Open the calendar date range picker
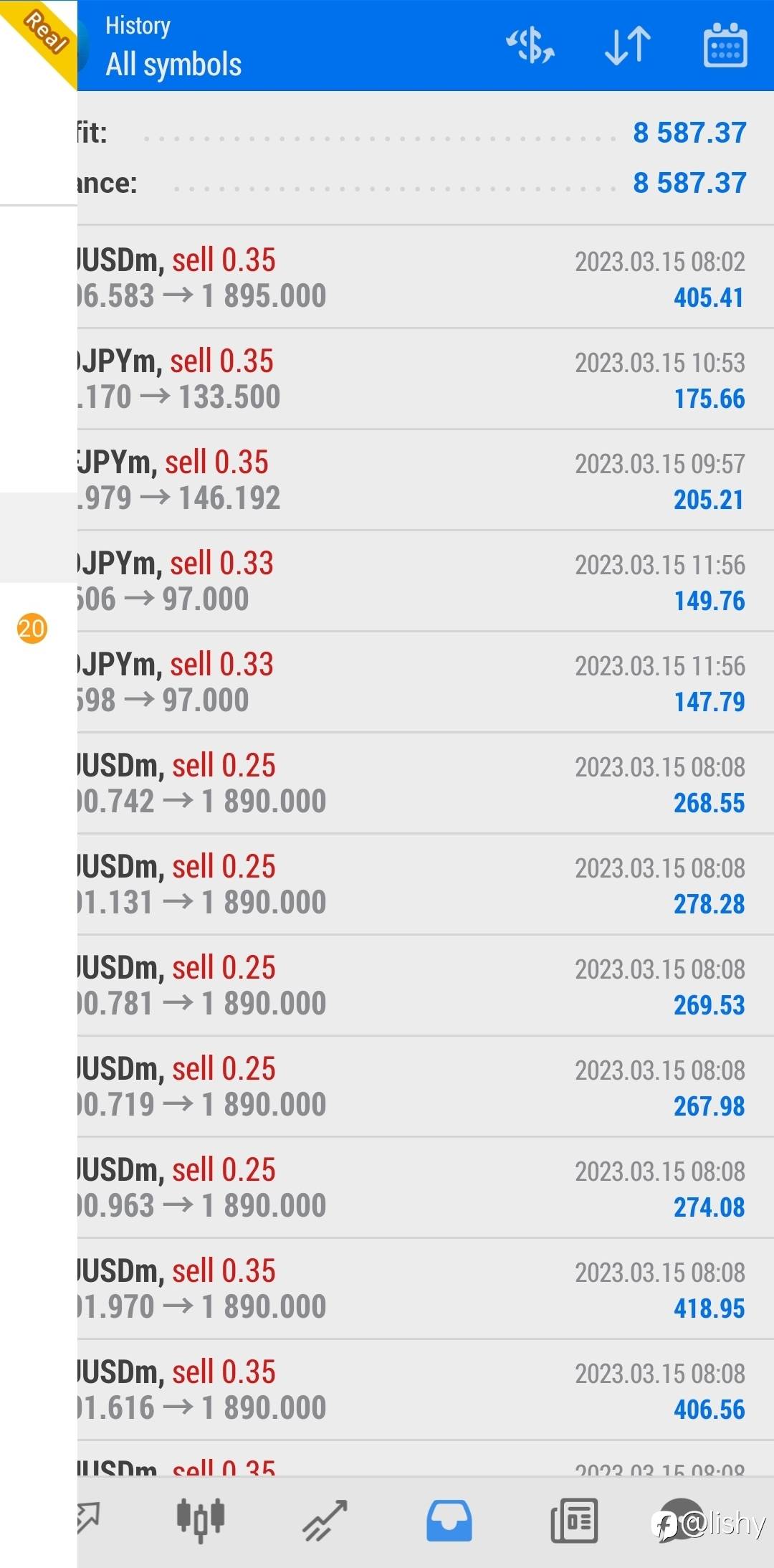The image size is (774, 1568). click(x=725, y=46)
